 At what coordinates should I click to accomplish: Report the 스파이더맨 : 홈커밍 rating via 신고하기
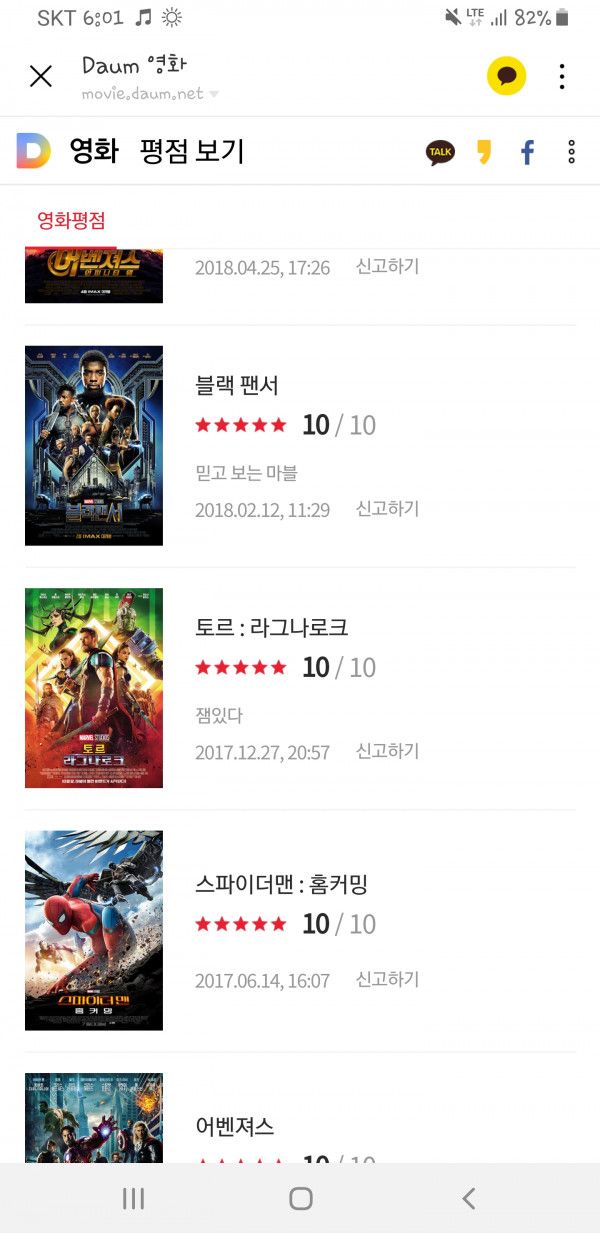(388, 979)
